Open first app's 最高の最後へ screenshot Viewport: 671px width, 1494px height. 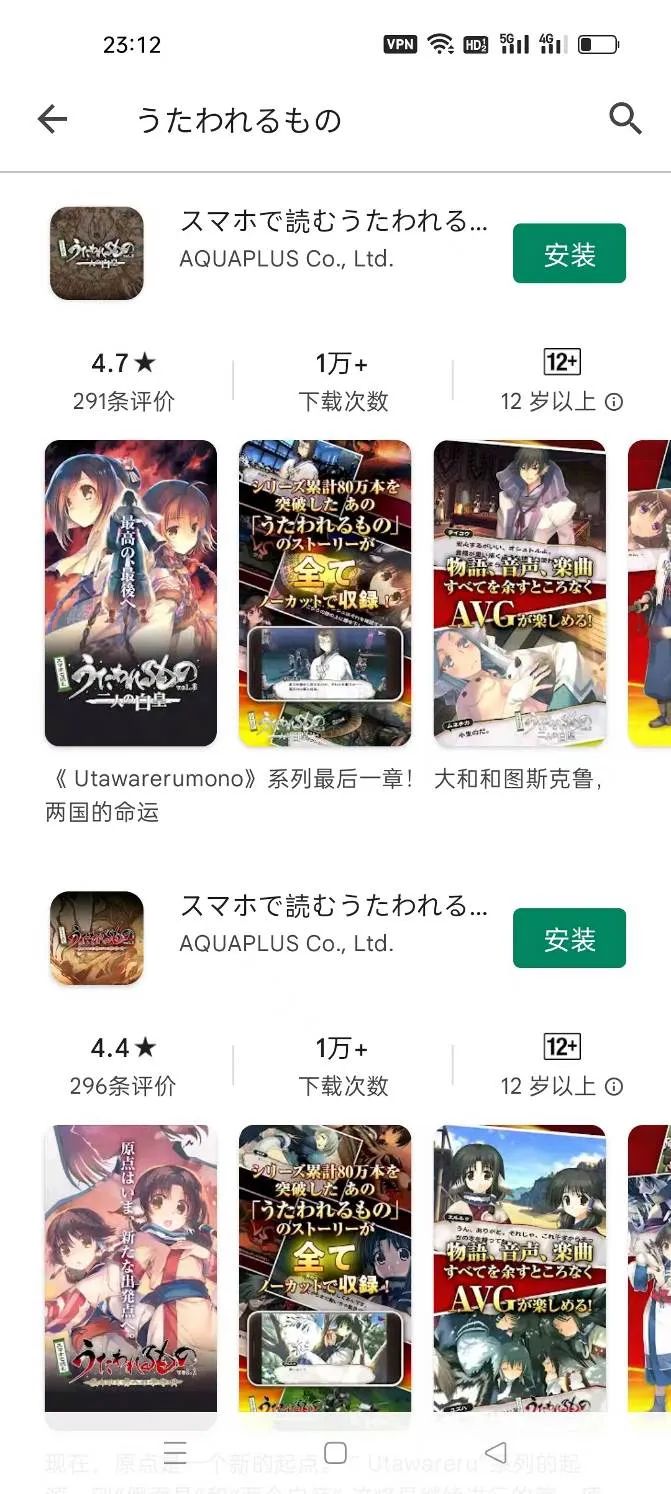click(131, 593)
